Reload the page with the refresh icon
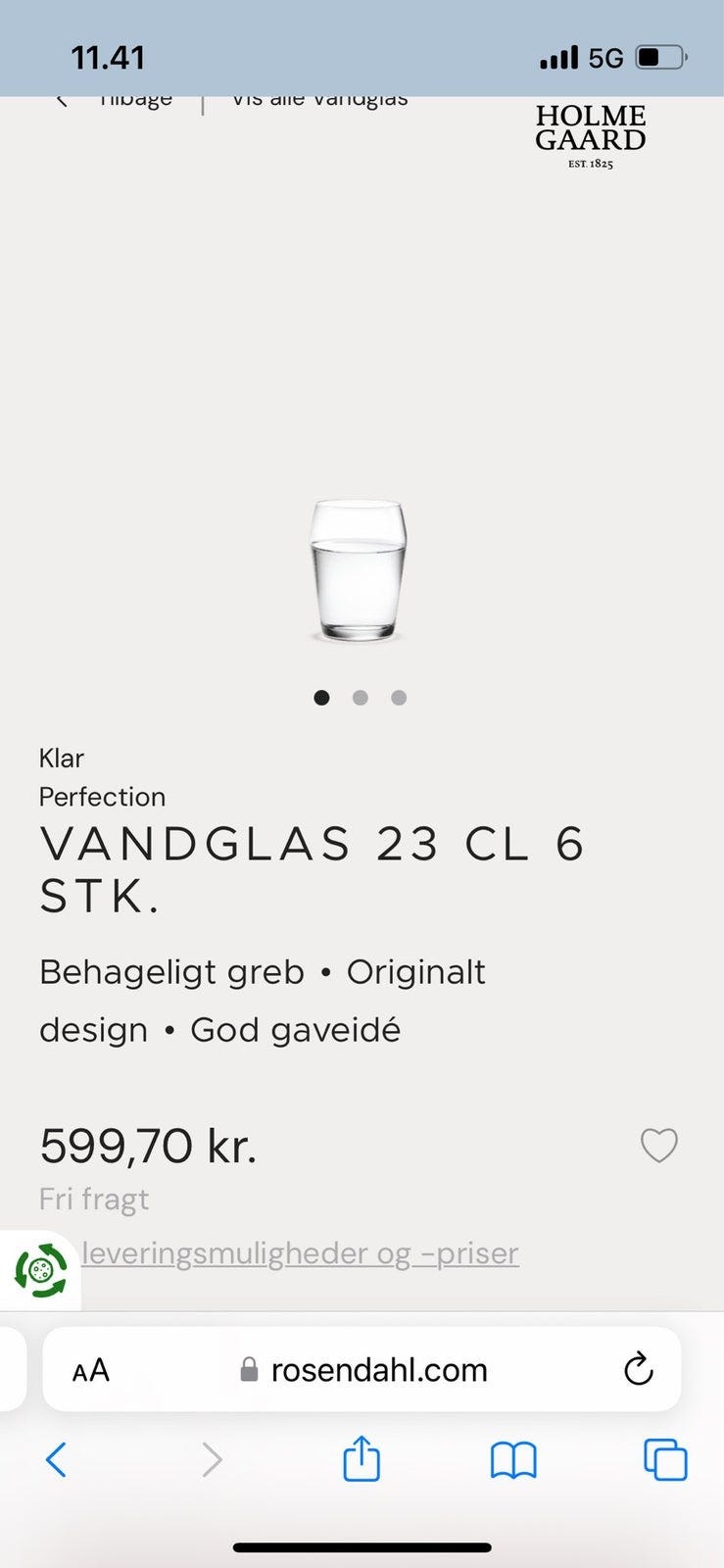The image size is (724, 1568). 638,1369
